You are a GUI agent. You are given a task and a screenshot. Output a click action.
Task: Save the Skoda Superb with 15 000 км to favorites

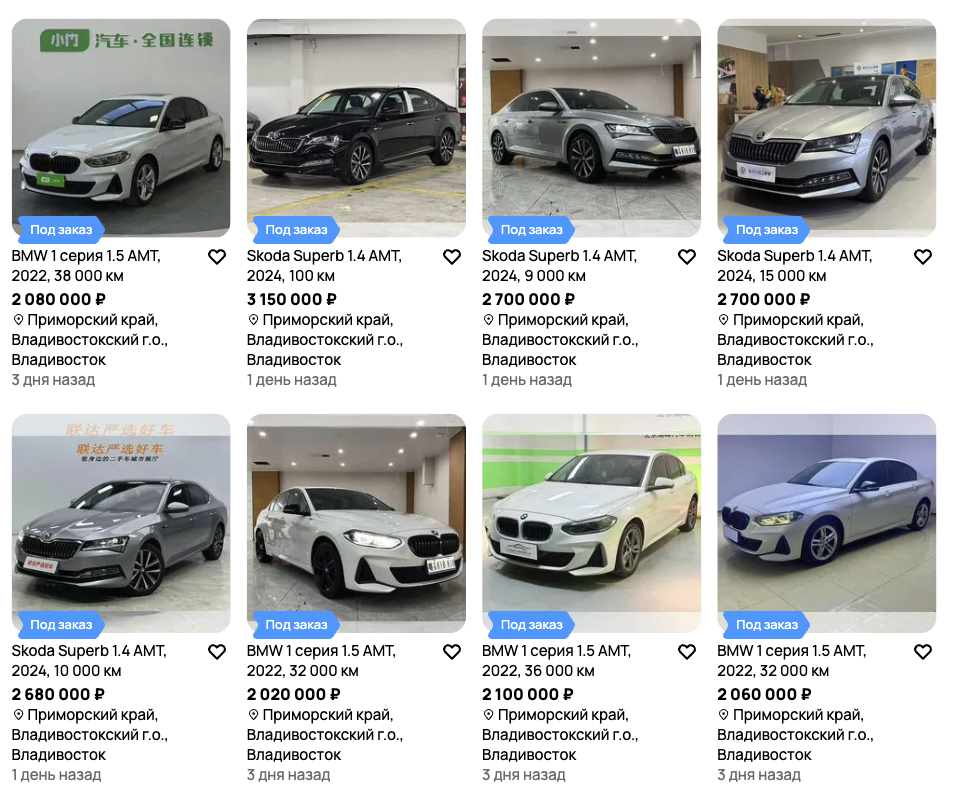click(x=923, y=257)
